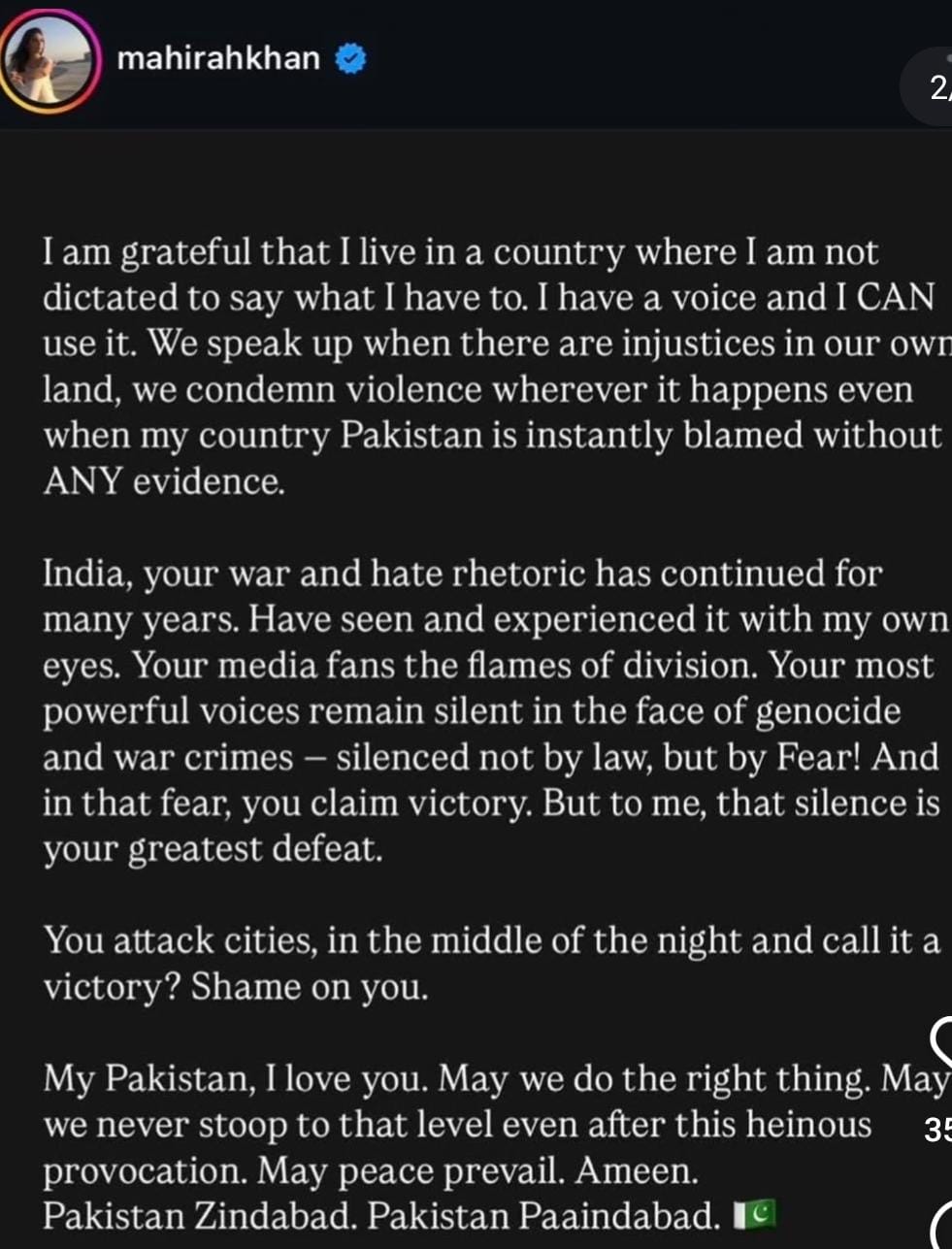Like the post with the heart icon

943,1042
